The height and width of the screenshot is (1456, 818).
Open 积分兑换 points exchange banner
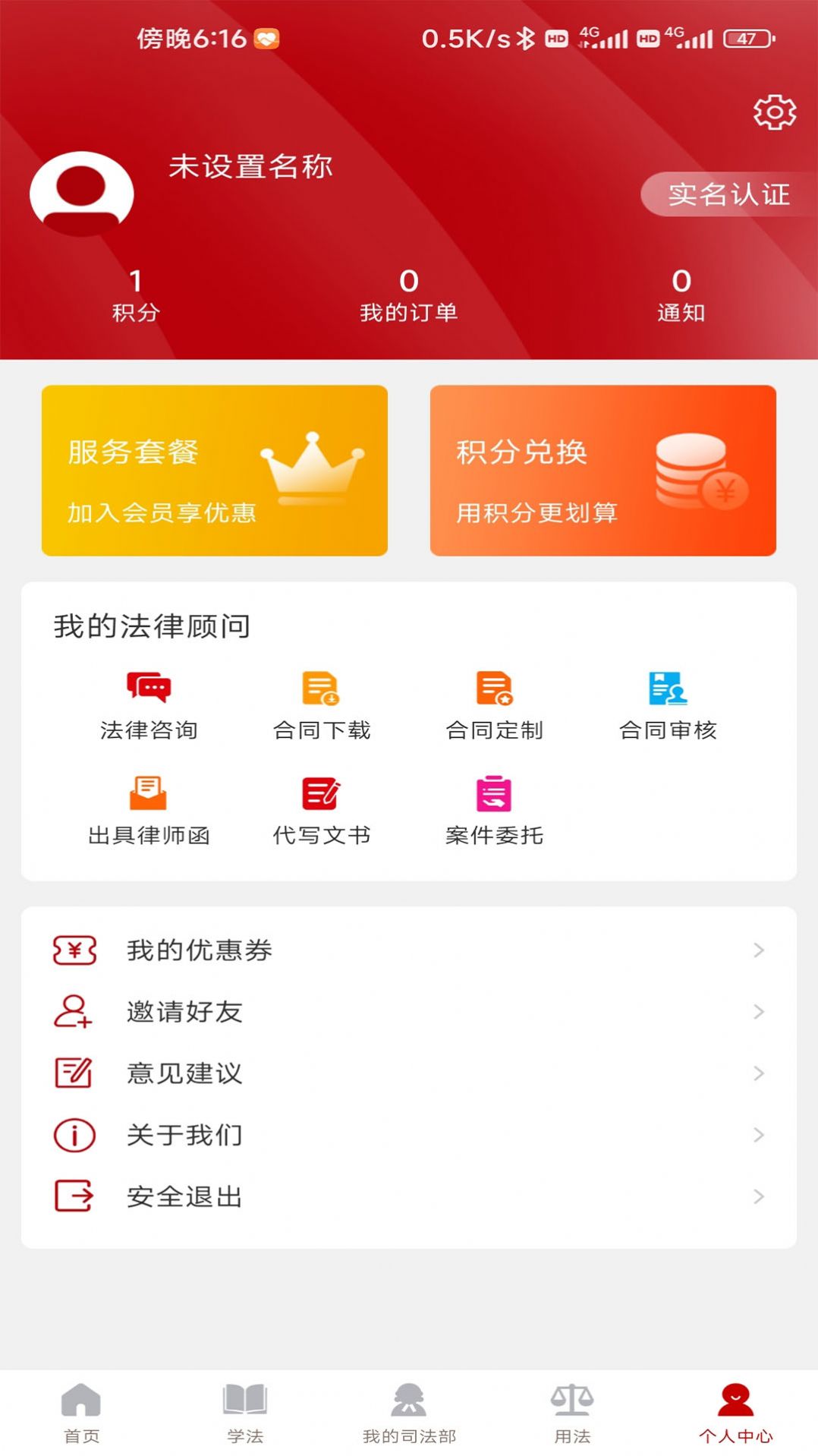pos(603,471)
